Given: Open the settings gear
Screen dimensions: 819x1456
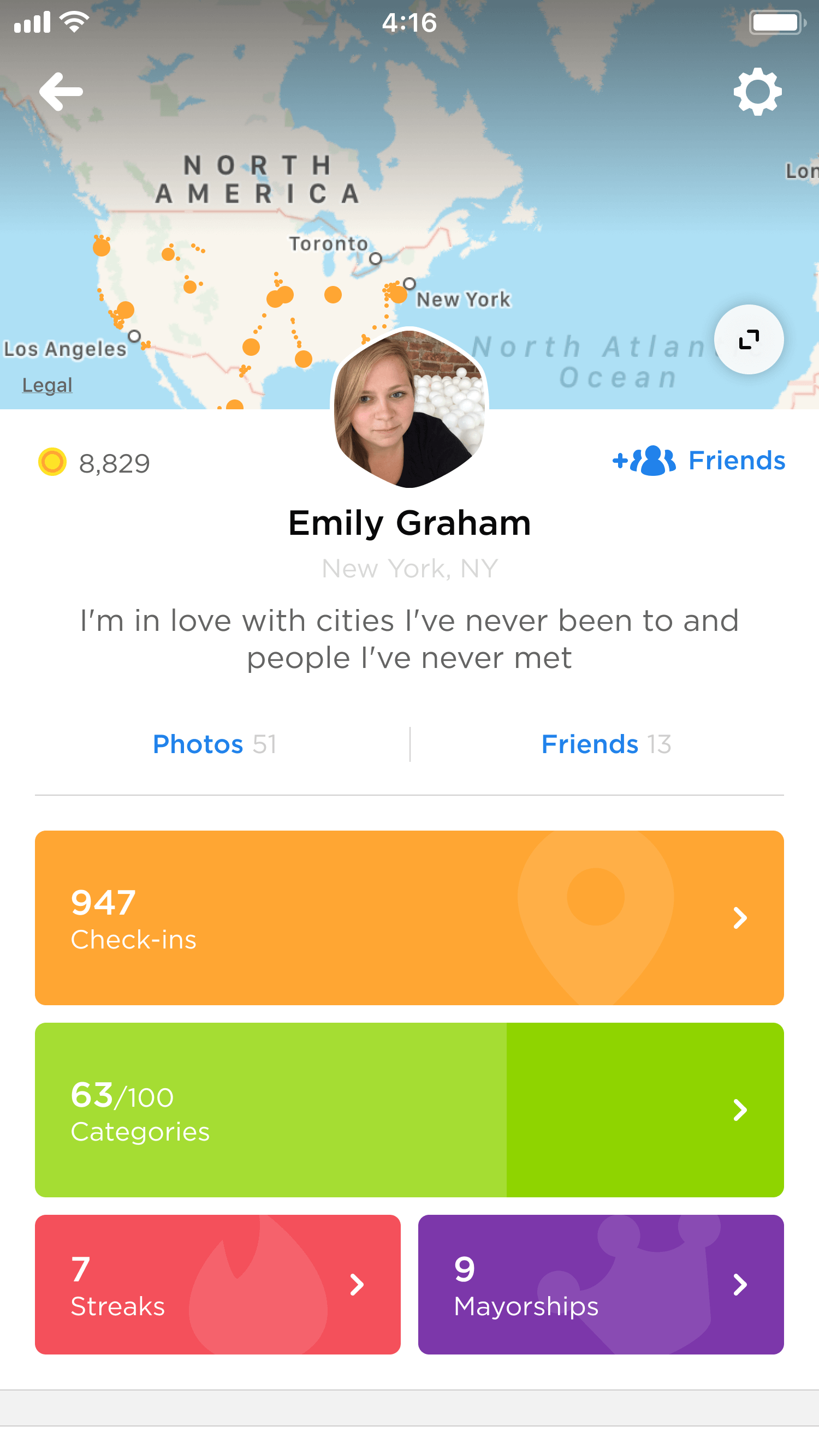Looking at the screenshot, I should click(757, 92).
